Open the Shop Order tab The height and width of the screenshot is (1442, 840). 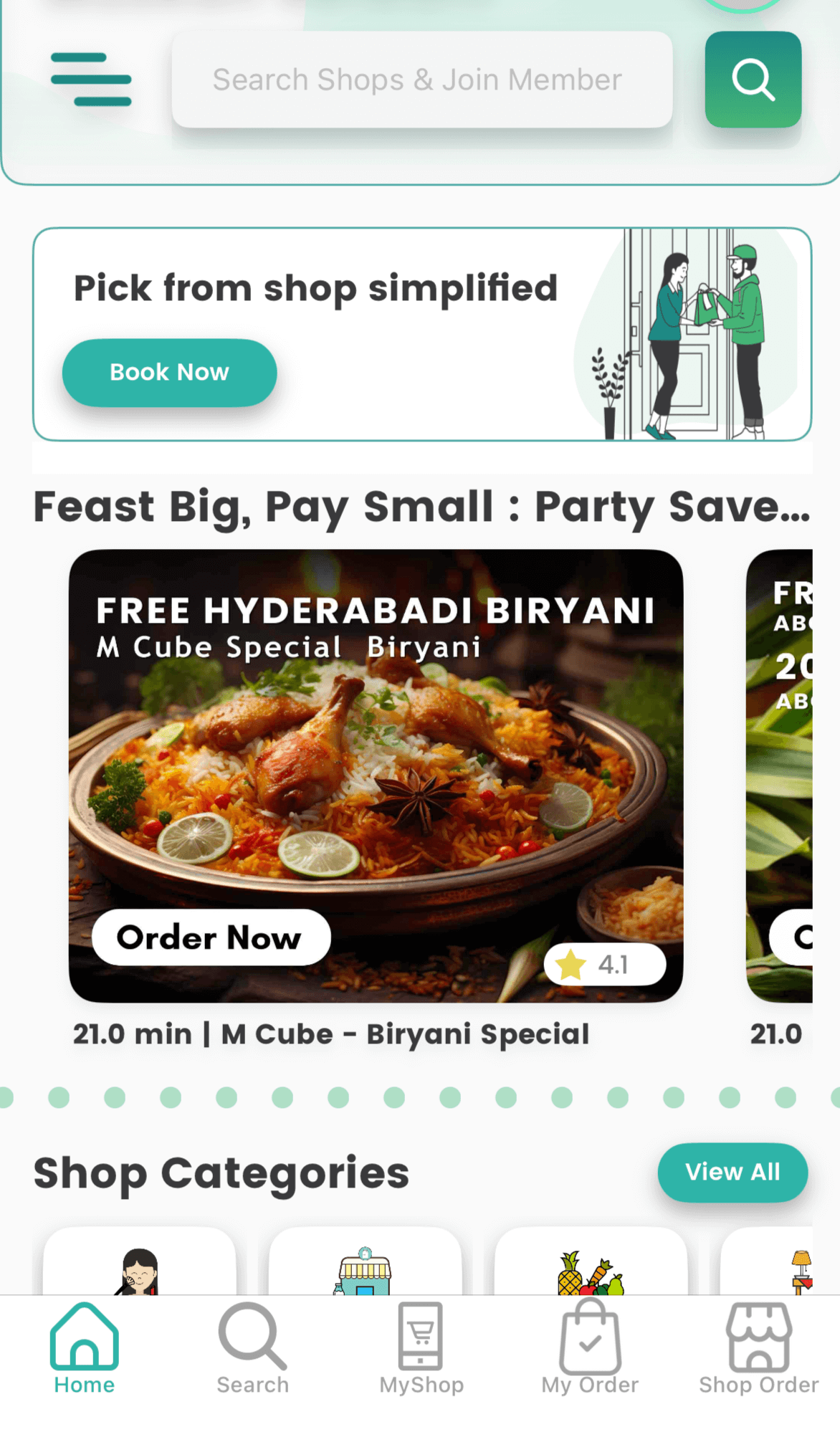click(758, 1349)
